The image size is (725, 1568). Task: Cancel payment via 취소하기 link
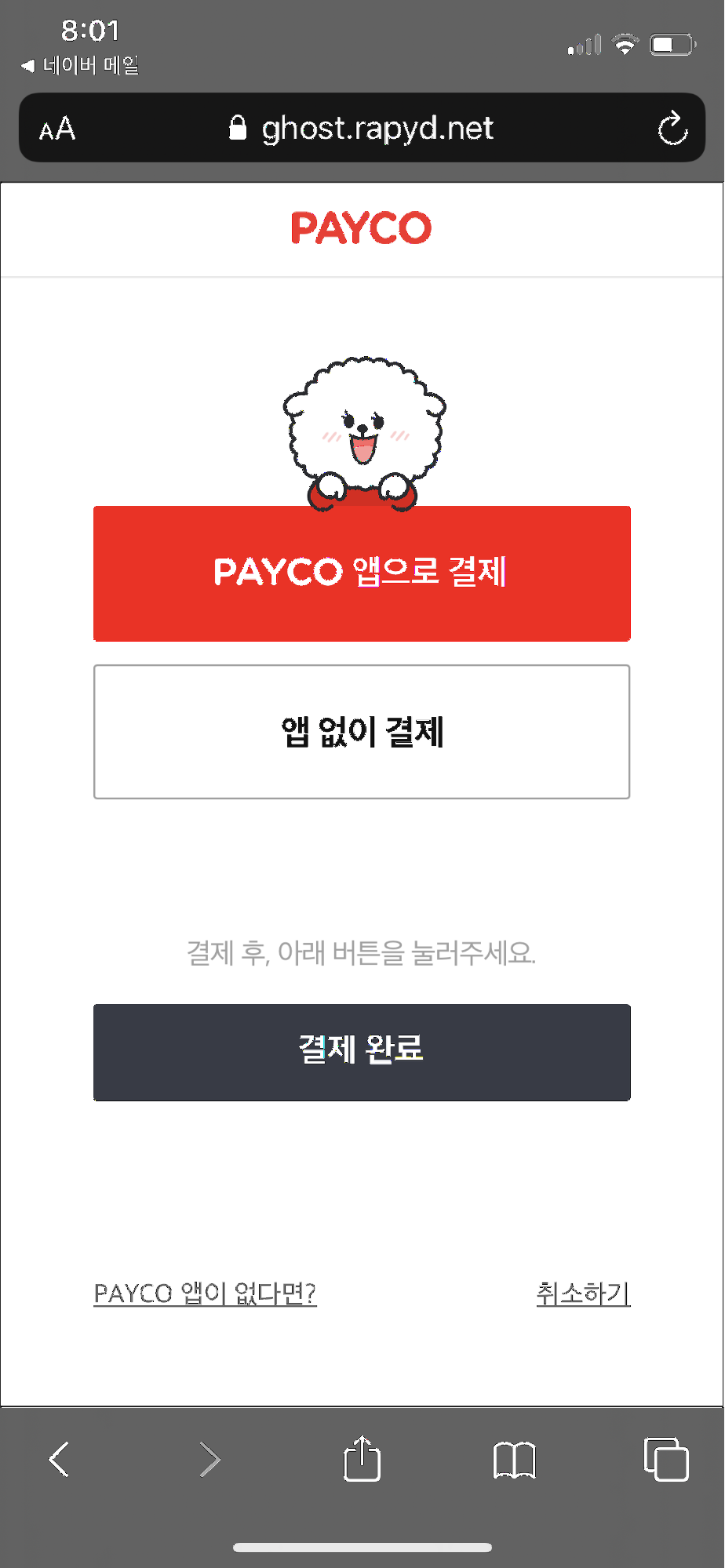[x=583, y=1293]
